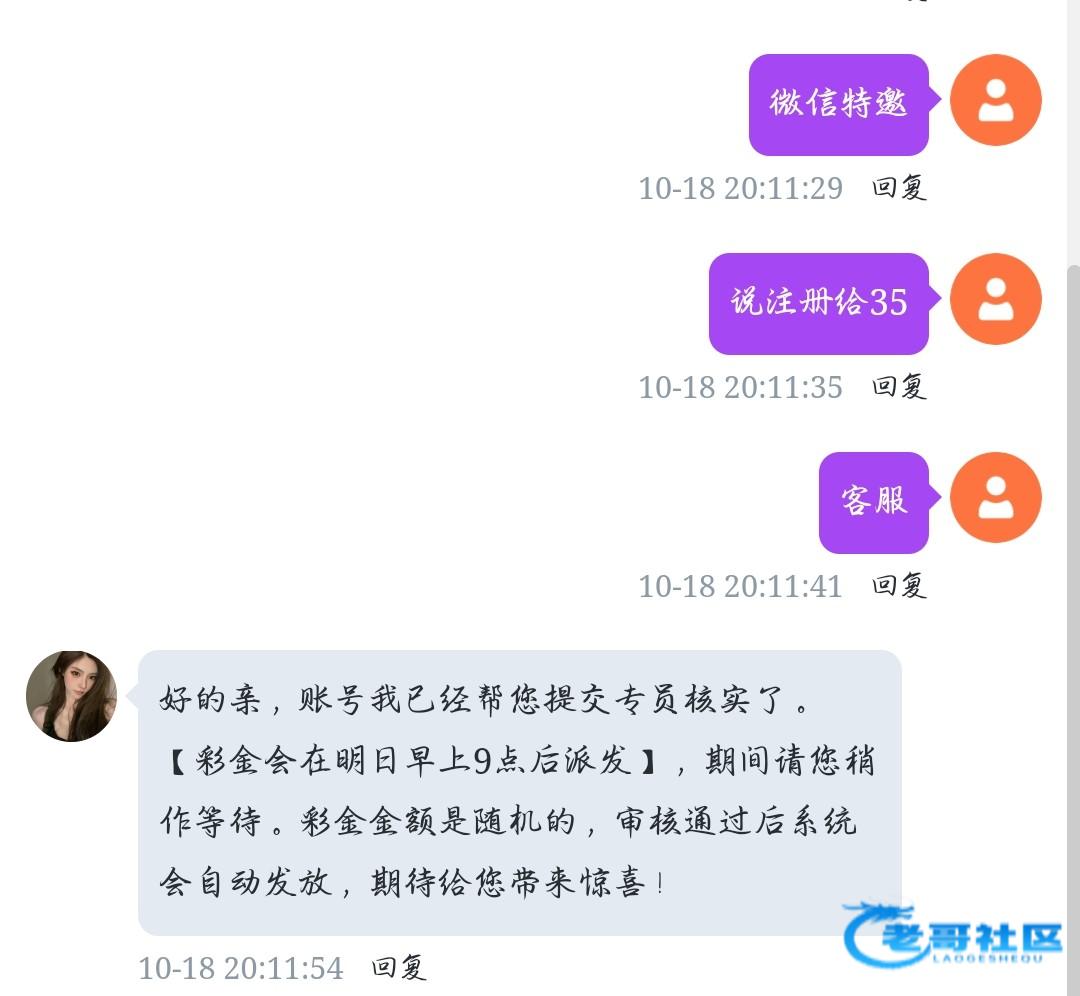Tap 回复 under the agent's 彩金 message
This screenshot has width=1080, height=996.
399,968
